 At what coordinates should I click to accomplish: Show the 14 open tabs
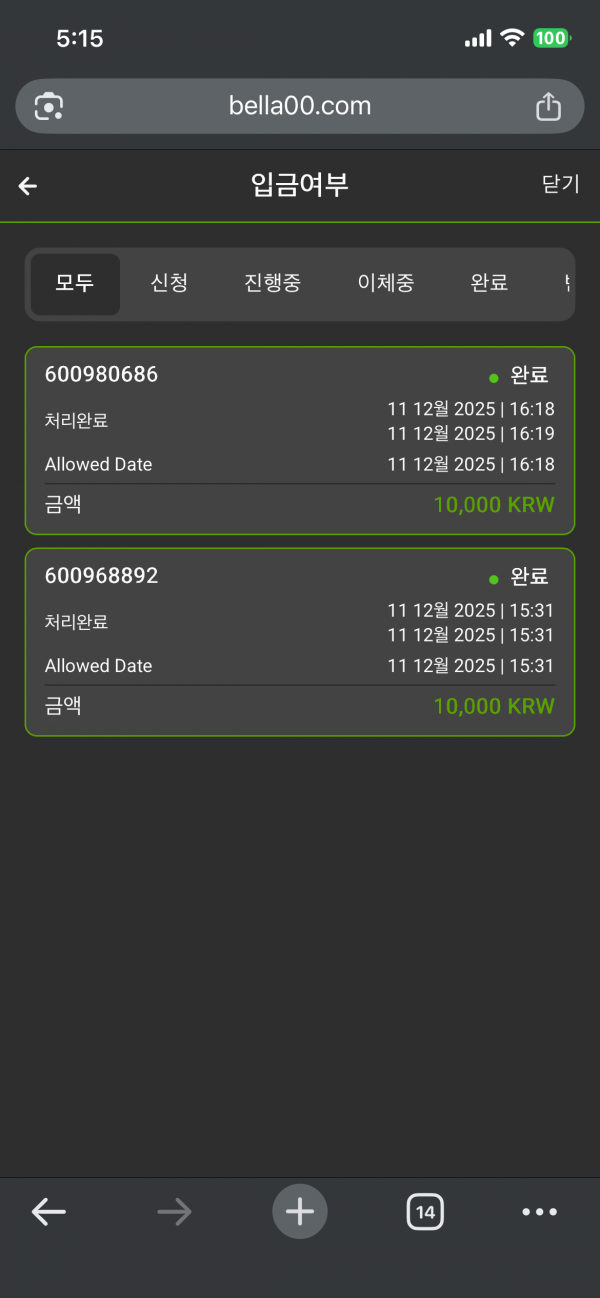click(425, 1212)
